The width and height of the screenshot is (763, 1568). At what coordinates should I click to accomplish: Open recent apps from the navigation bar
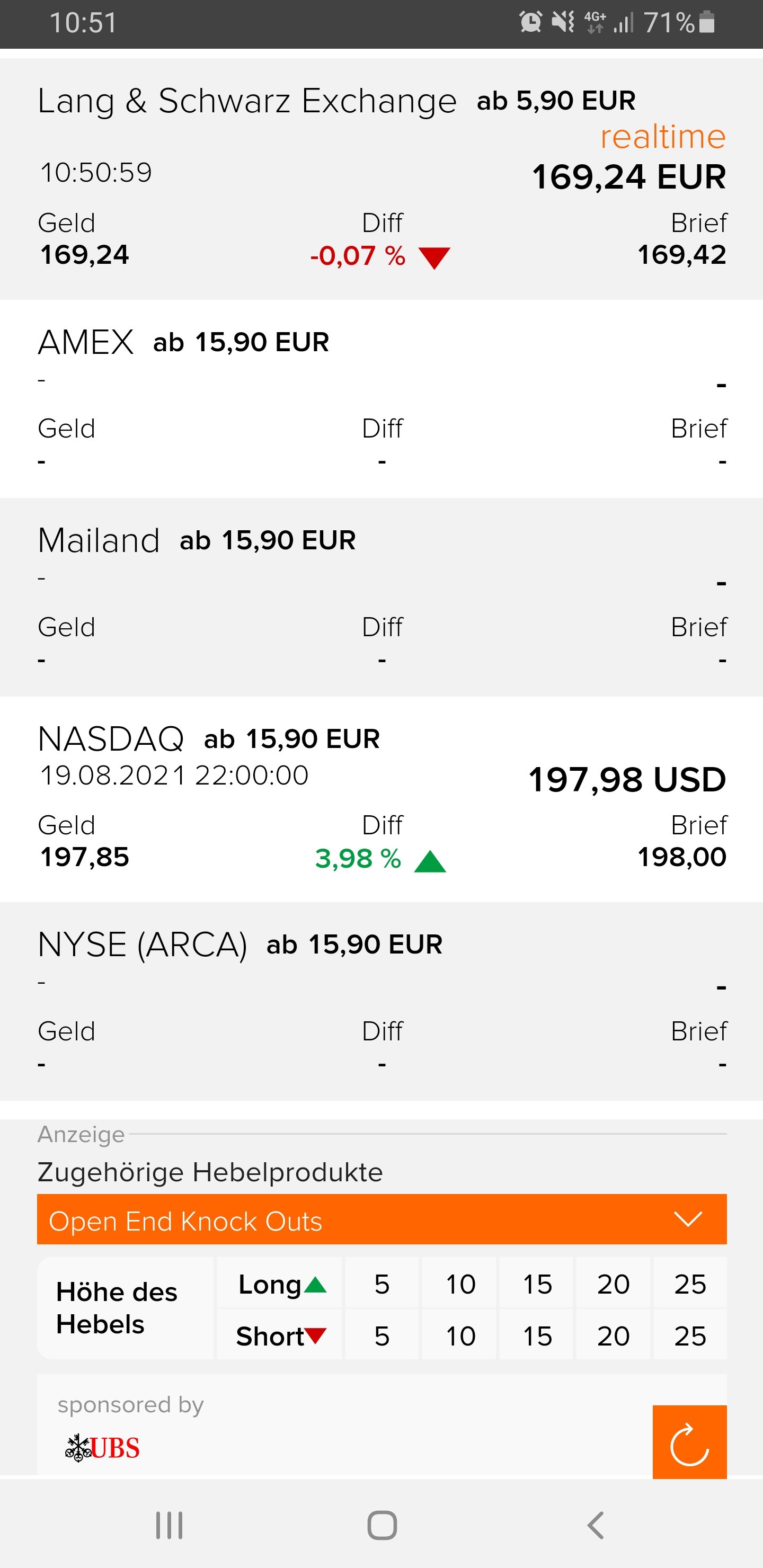coord(169,1526)
